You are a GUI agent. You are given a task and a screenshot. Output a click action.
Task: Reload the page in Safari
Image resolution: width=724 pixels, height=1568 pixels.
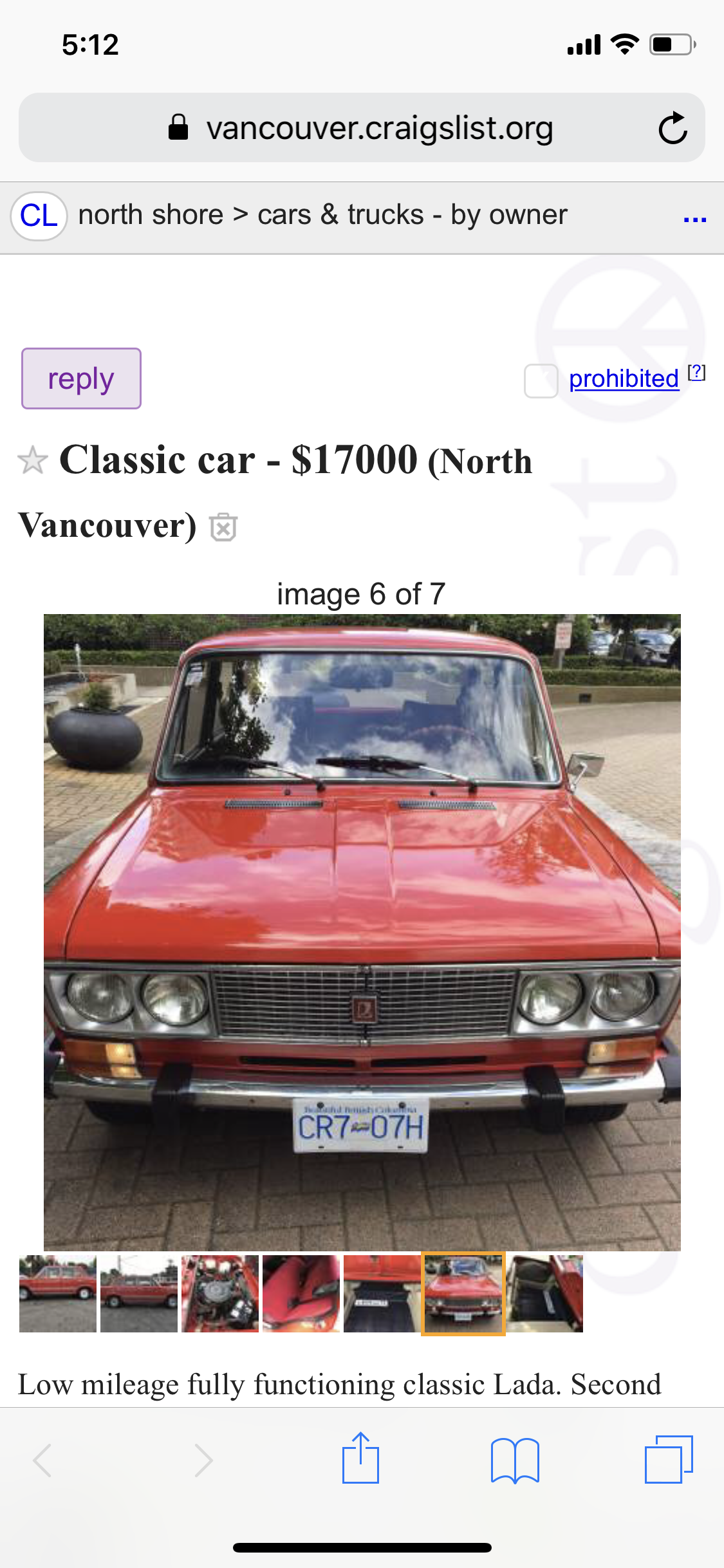[x=673, y=128]
